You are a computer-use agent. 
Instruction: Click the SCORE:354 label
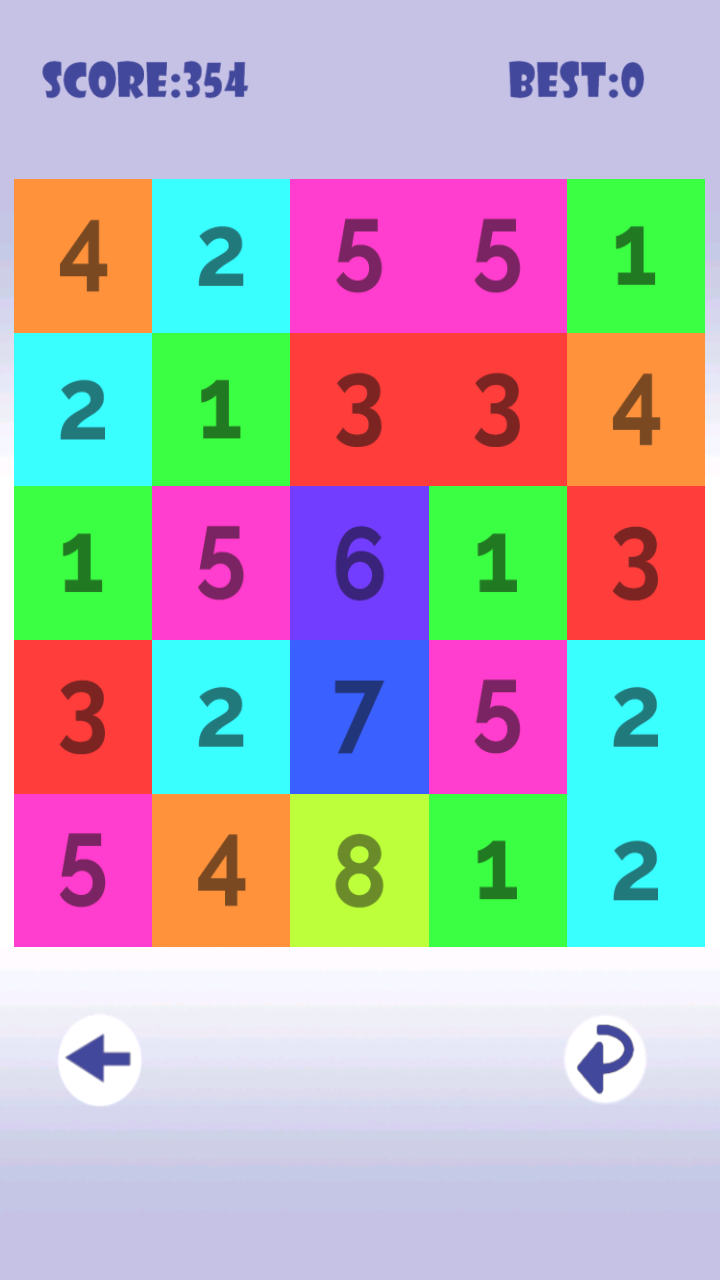(144, 82)
